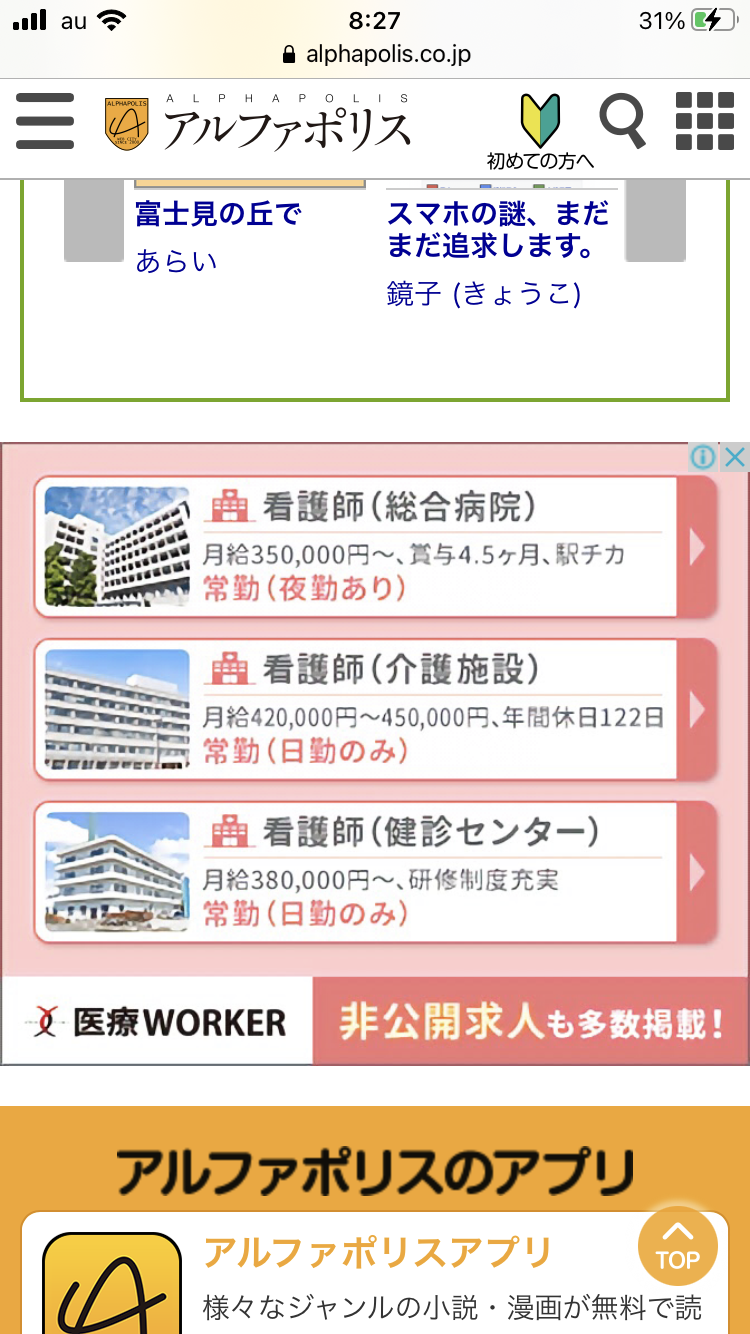
Task: Open the search magnifier
Action: pyautogui.click(x=622, y=121)
